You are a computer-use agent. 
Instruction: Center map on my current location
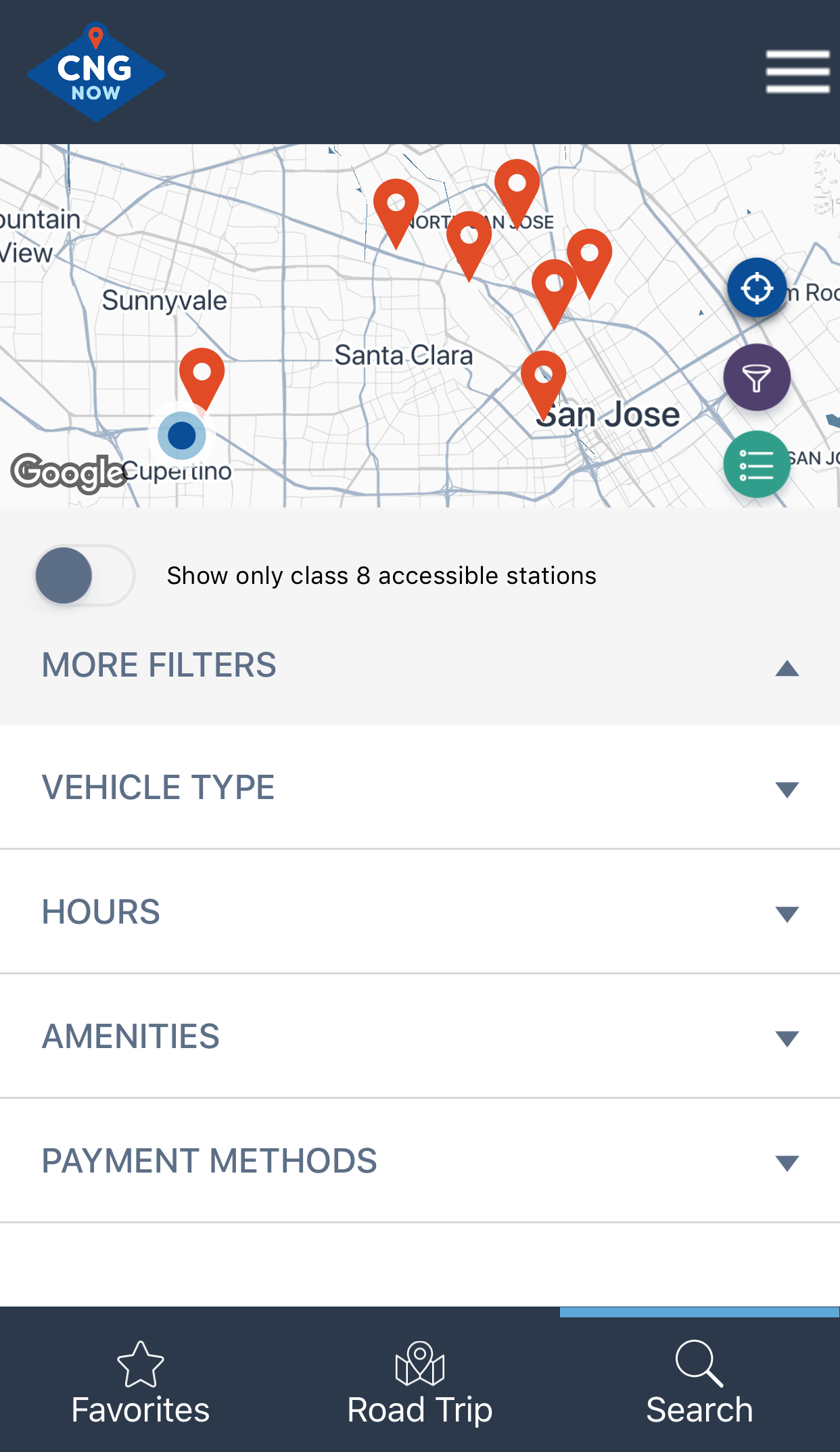click(x=756, y=288)
